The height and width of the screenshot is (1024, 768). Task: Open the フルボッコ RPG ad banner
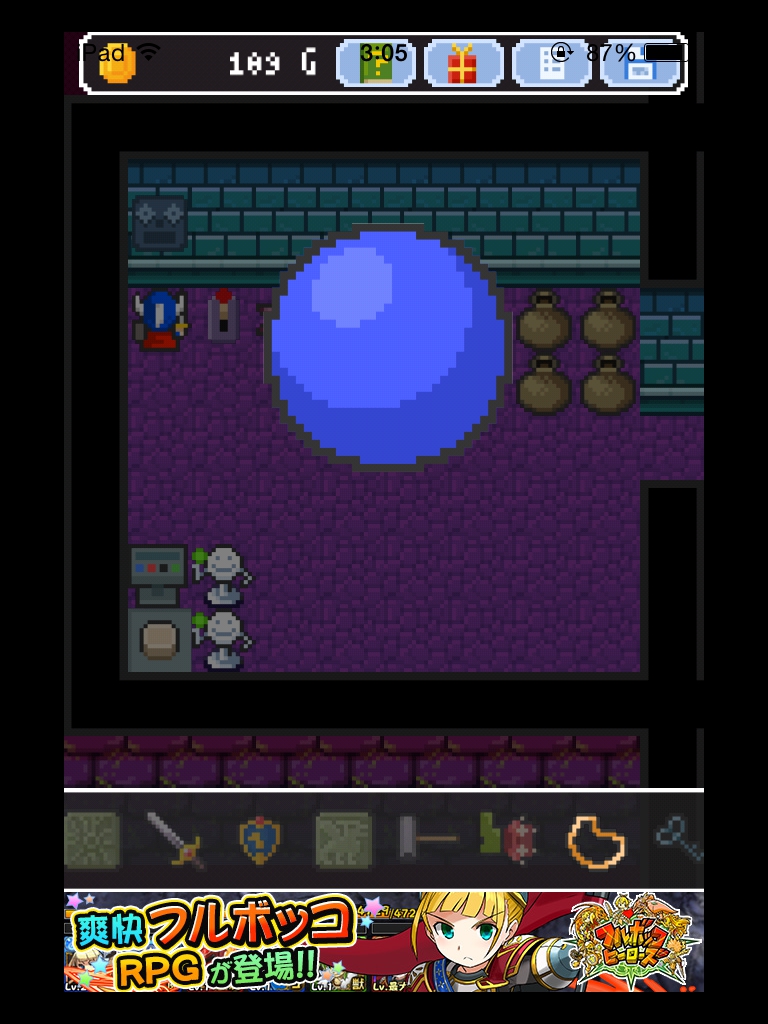click(384, 941)
